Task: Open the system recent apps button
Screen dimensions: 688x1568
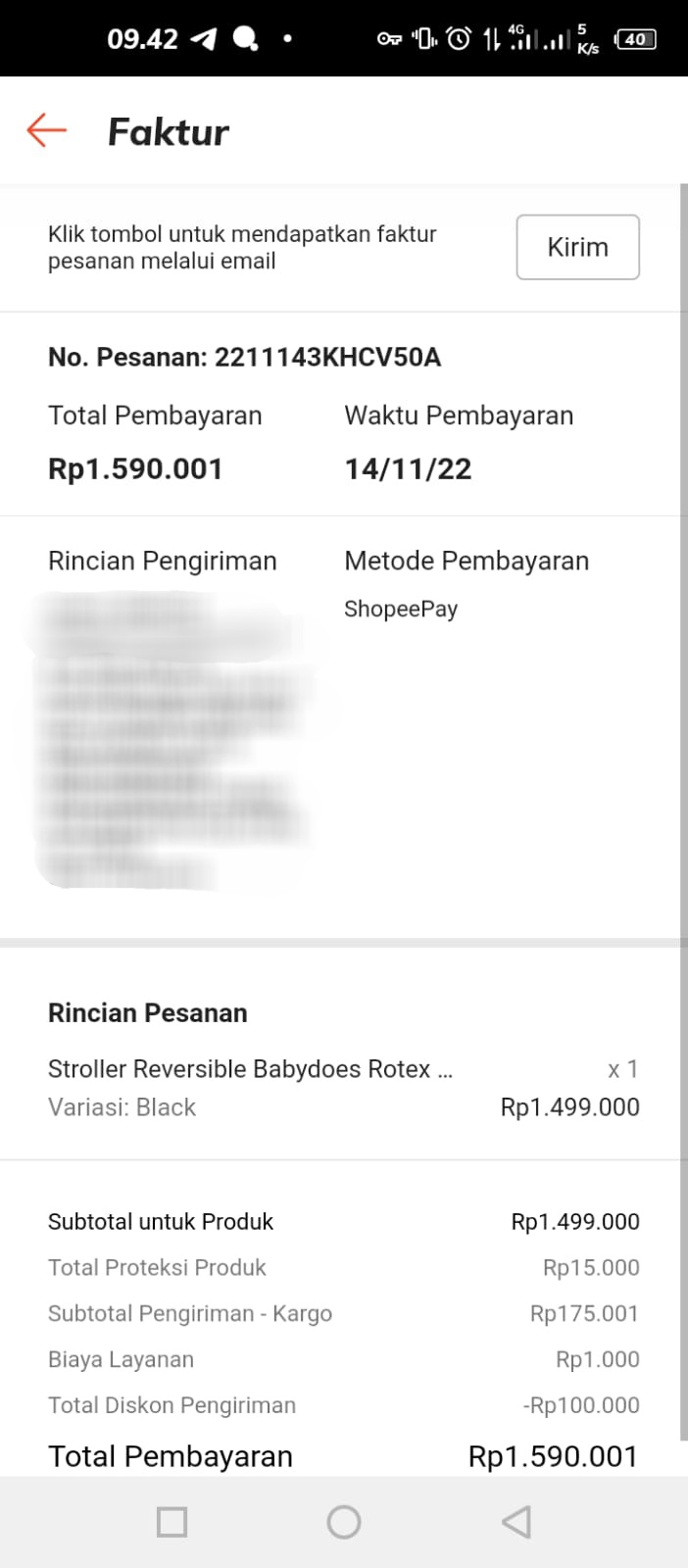Action: click(x=172, y=1522)
